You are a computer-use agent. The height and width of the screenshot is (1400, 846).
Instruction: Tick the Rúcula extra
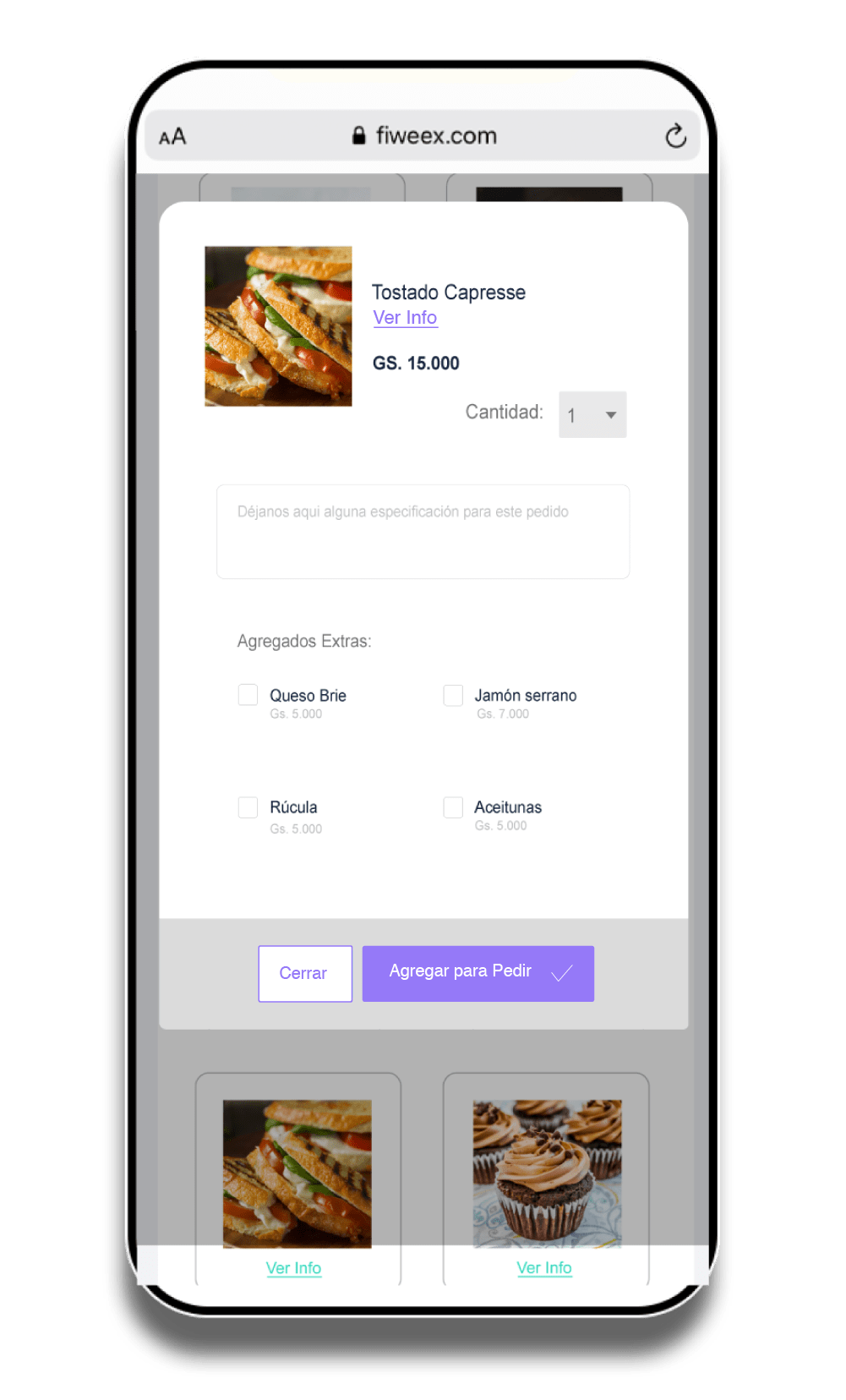point(248,807)
